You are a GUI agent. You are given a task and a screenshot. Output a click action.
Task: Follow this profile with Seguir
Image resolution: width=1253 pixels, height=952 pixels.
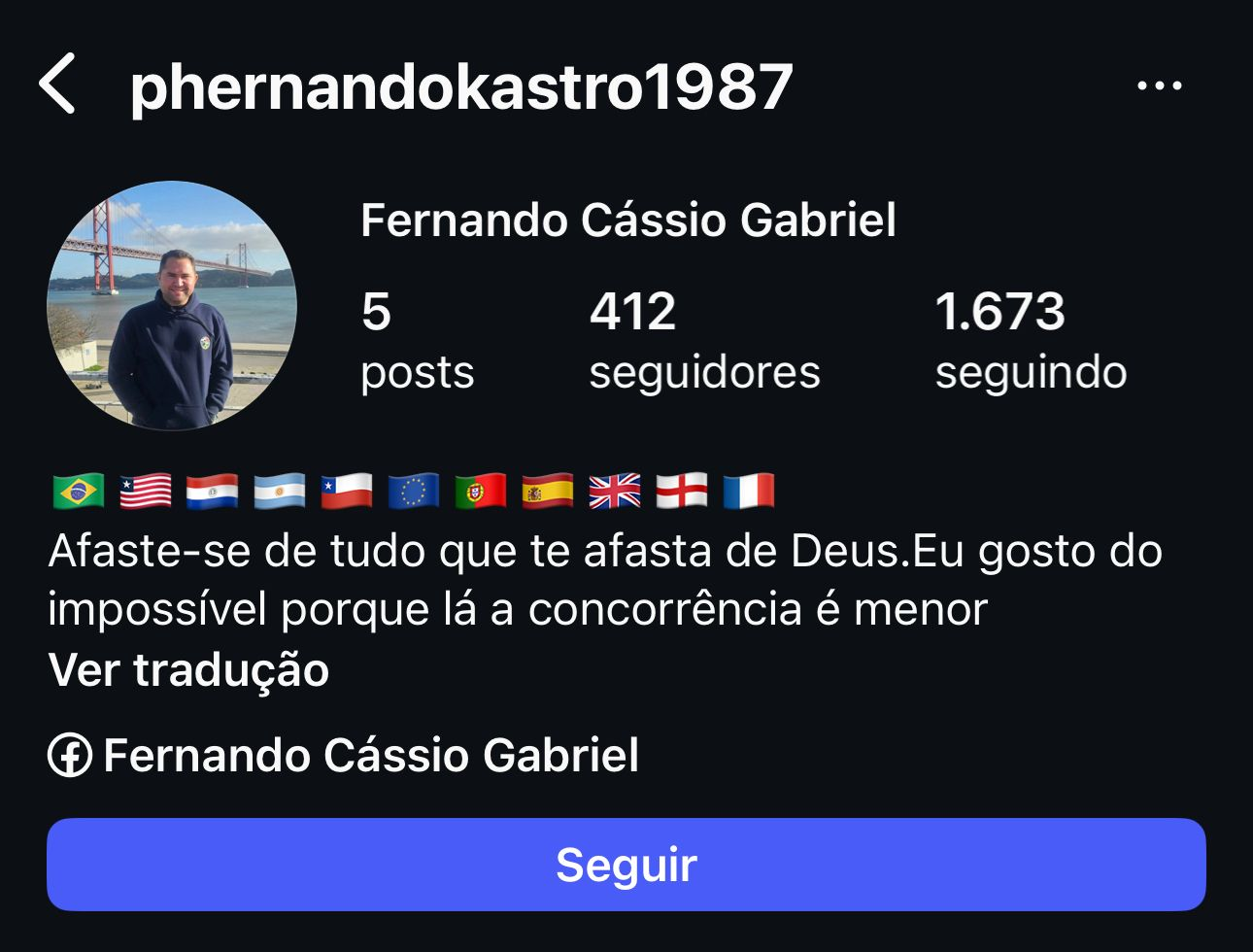point(626,865)
